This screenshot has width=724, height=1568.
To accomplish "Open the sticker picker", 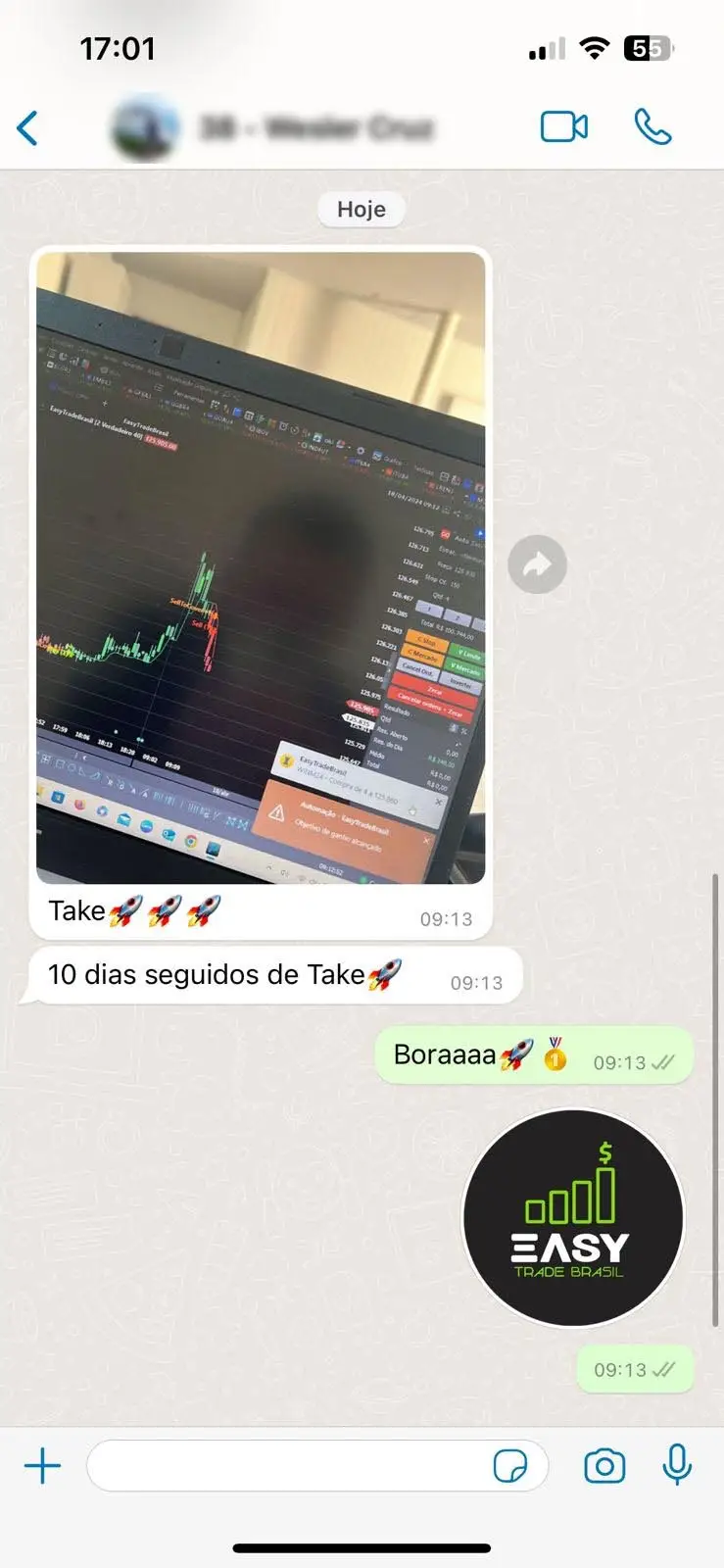I will click(x=509, y=1466).
